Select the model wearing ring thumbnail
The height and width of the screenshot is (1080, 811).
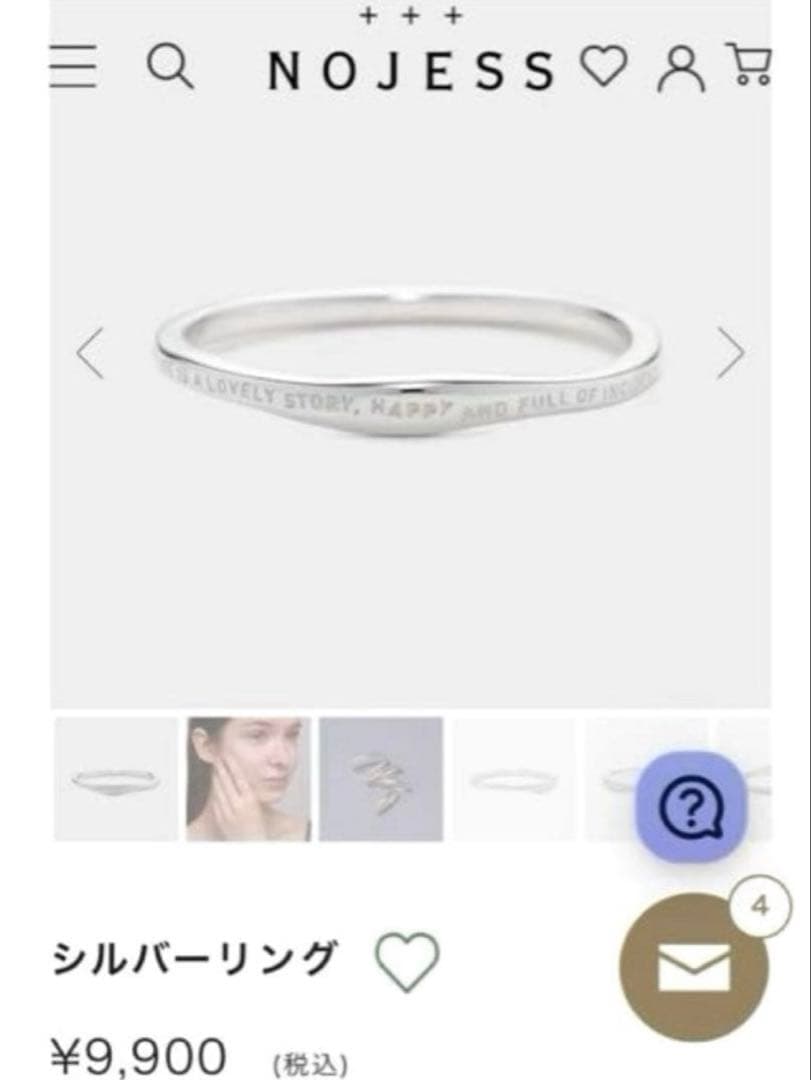(x=248, y=778)
